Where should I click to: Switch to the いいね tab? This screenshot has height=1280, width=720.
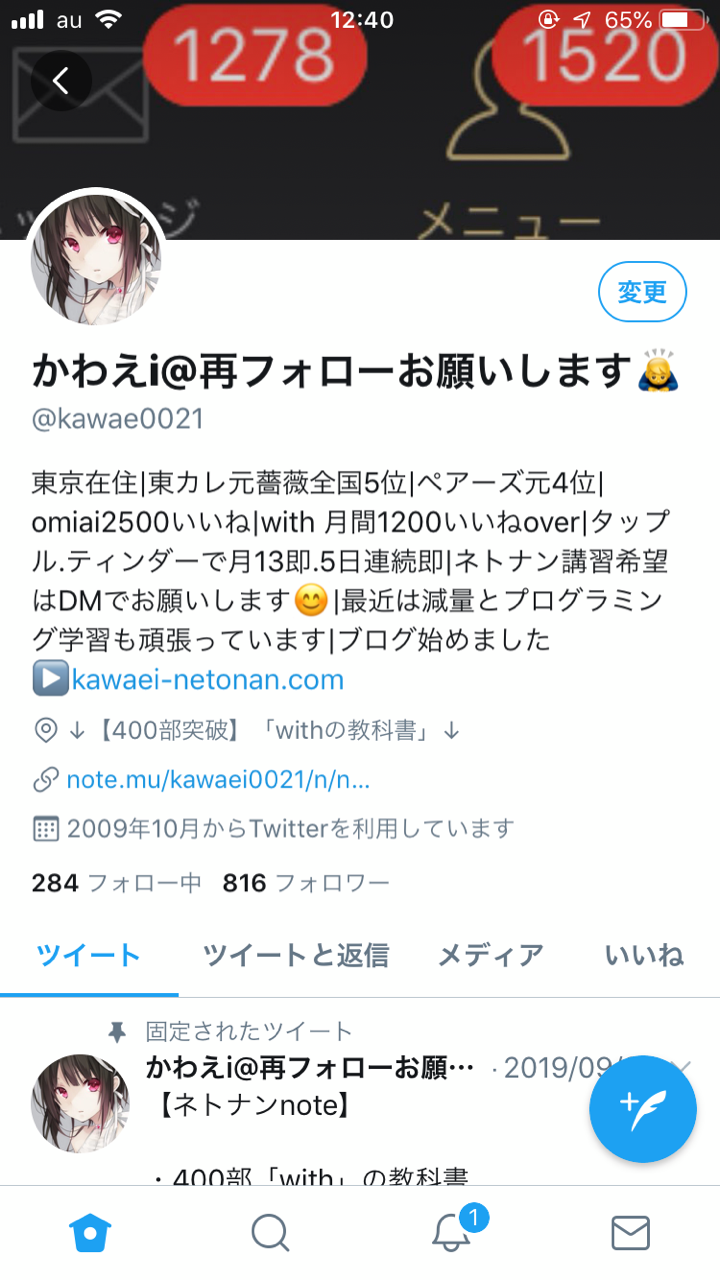[x=644, y=955]
